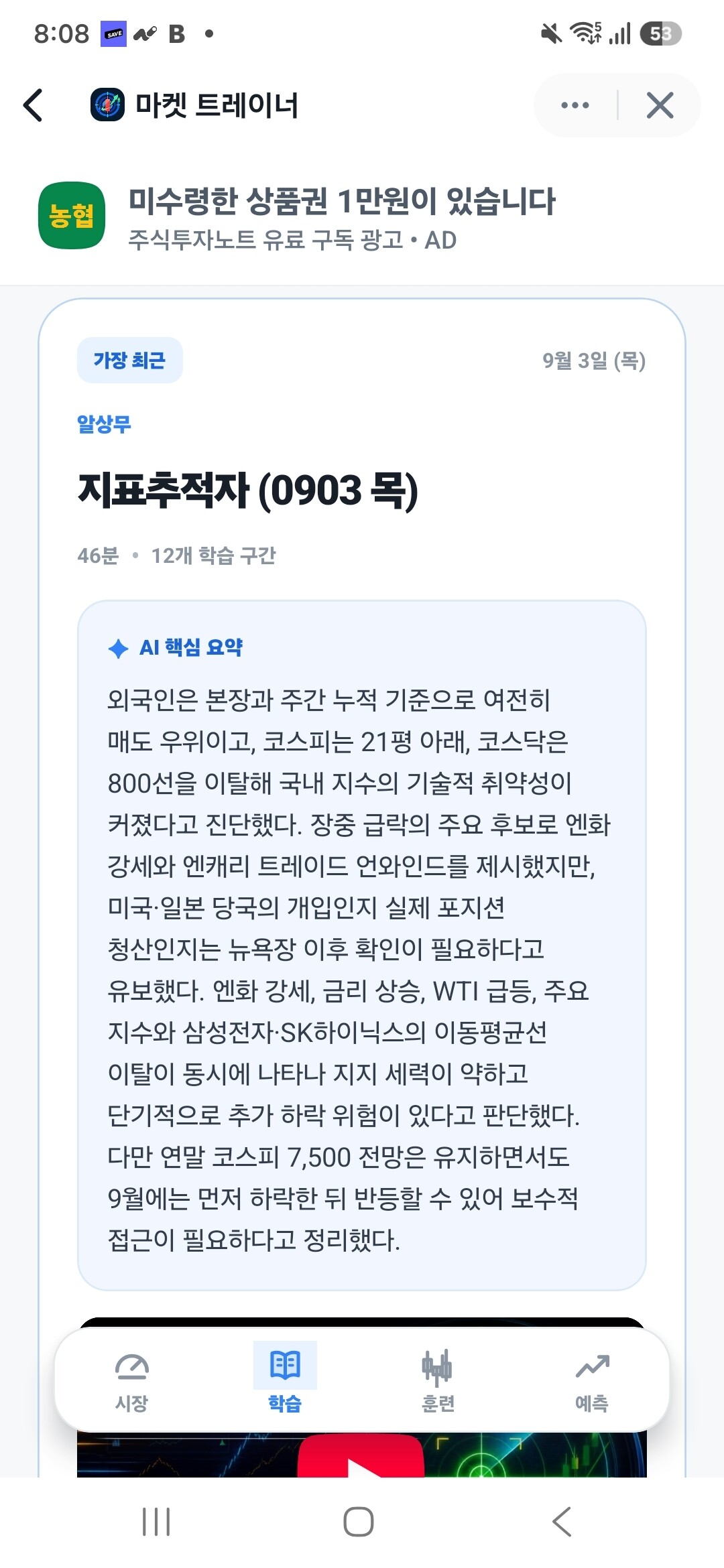Open the three-dot more options menu

(x=575, y=105)
